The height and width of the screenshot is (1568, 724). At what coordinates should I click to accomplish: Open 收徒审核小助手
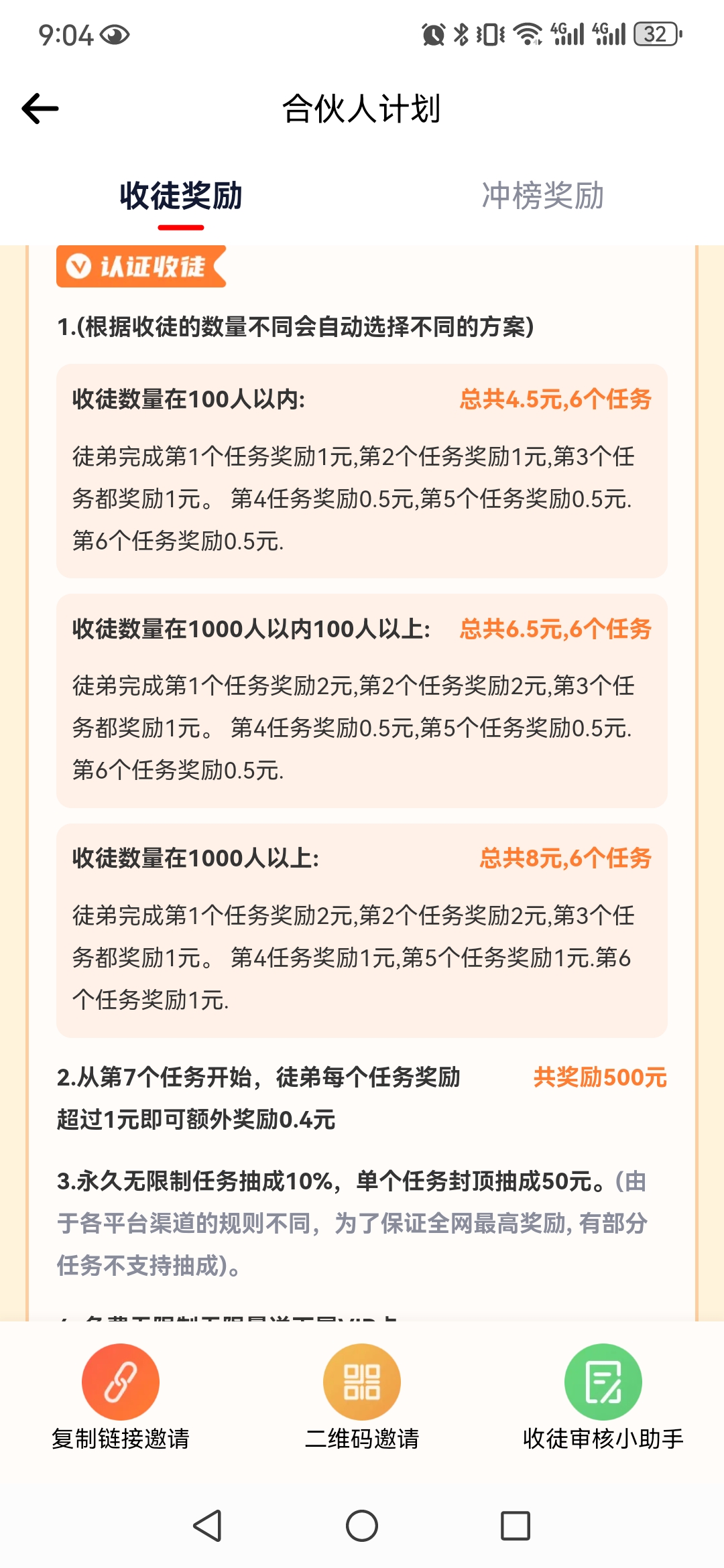point(603,1396)
